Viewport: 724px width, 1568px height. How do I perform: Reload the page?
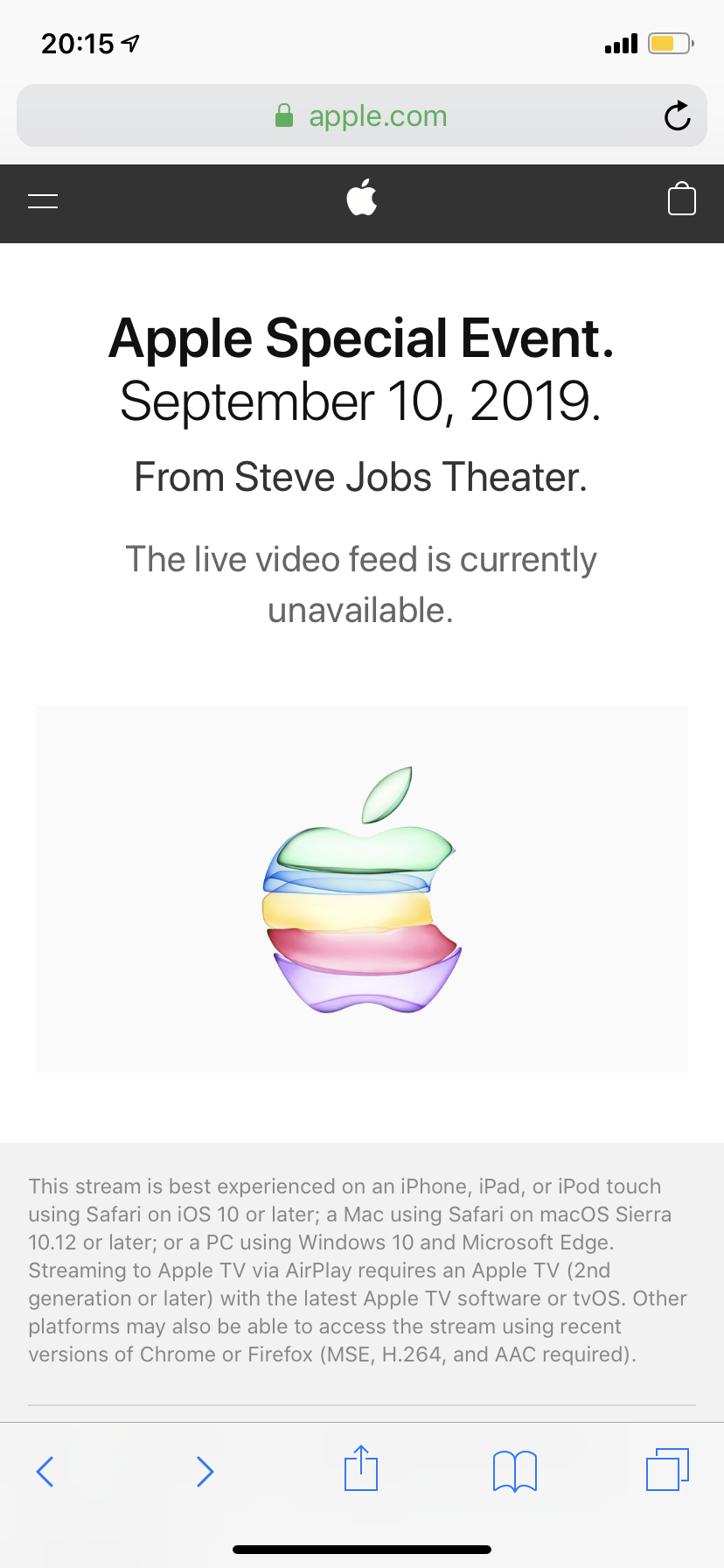point(677,115)
